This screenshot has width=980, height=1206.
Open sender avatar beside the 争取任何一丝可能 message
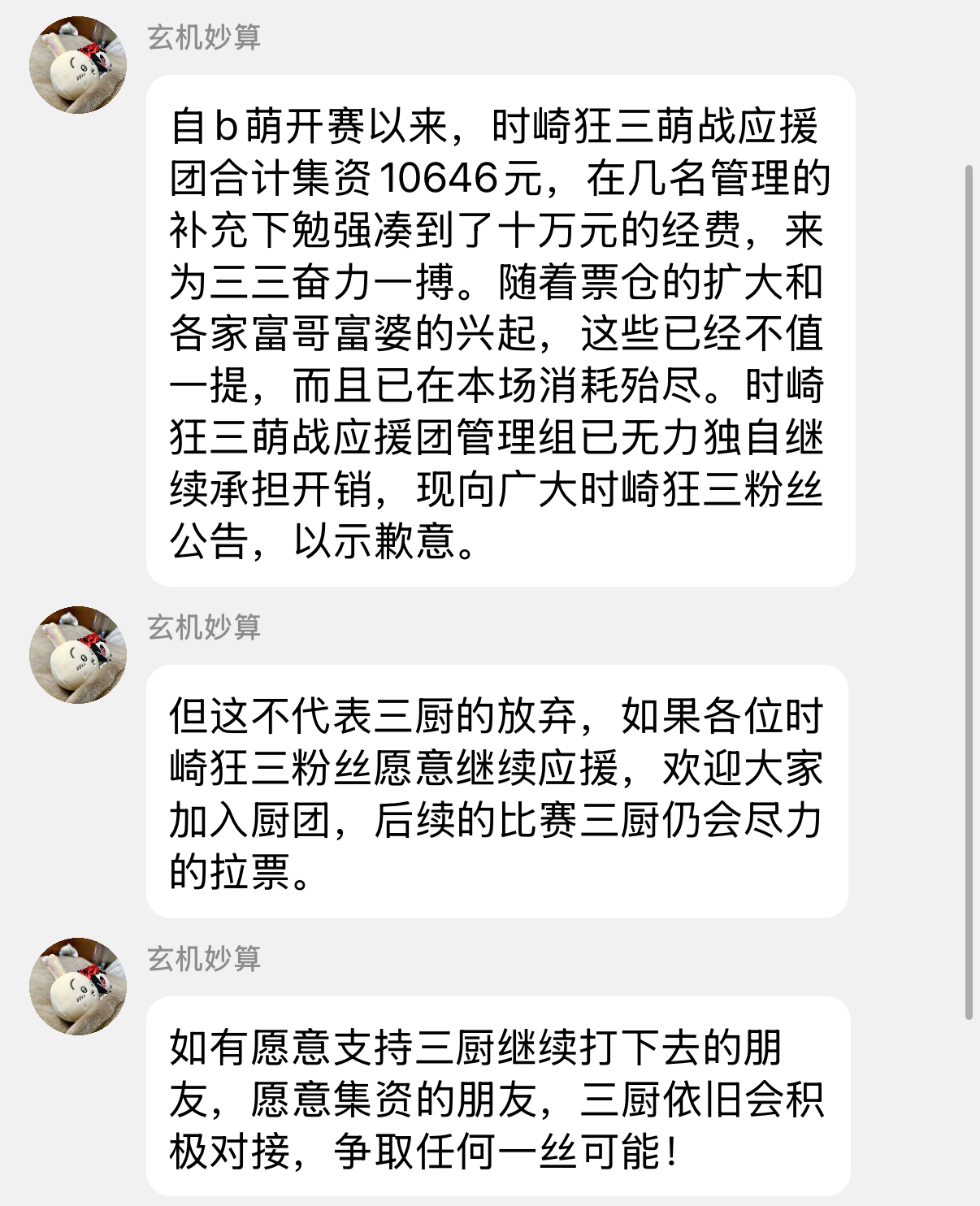click(78, 987)
